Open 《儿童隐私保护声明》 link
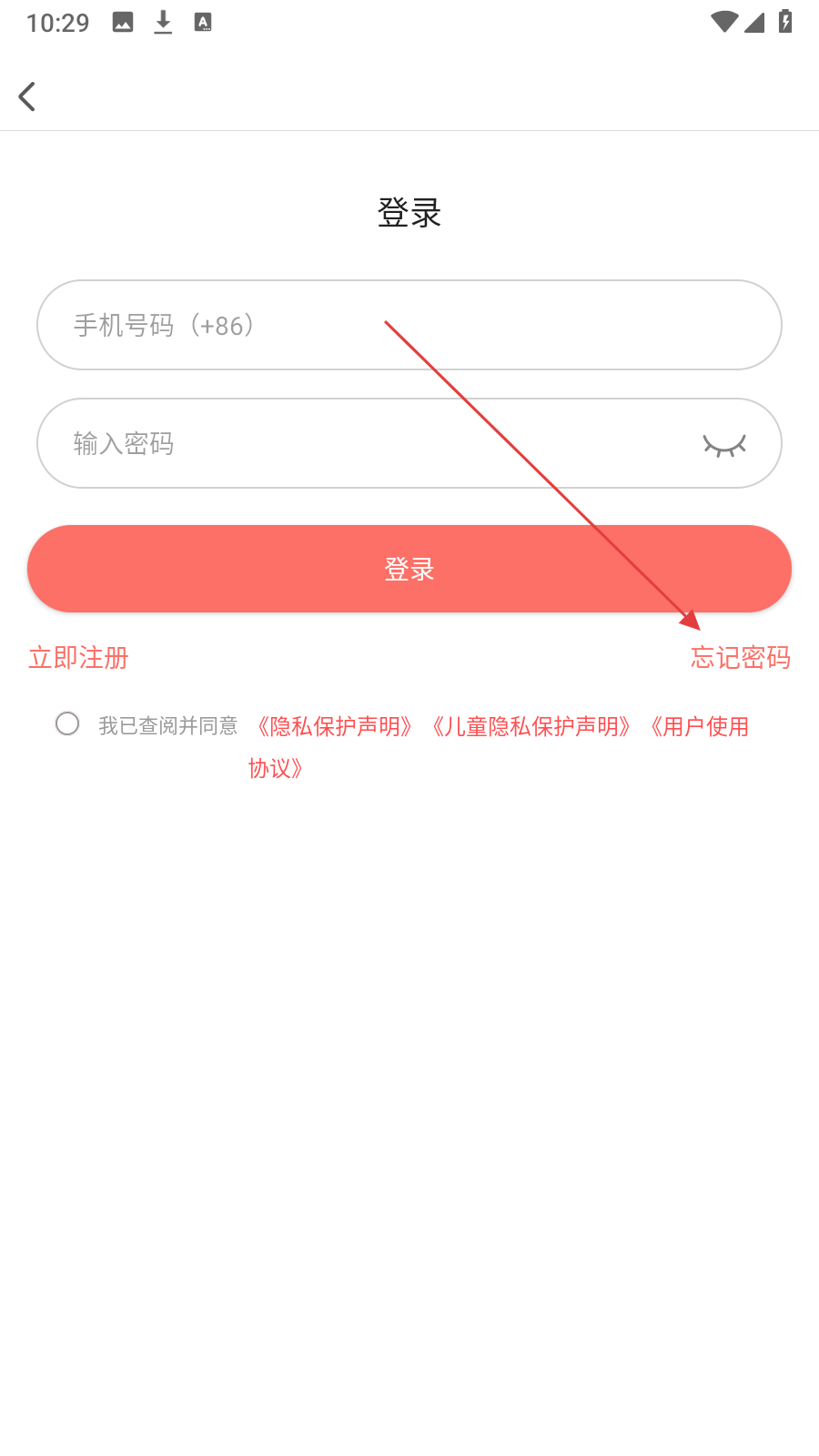The image size is (819, 1456). click(x=531, y=727)
